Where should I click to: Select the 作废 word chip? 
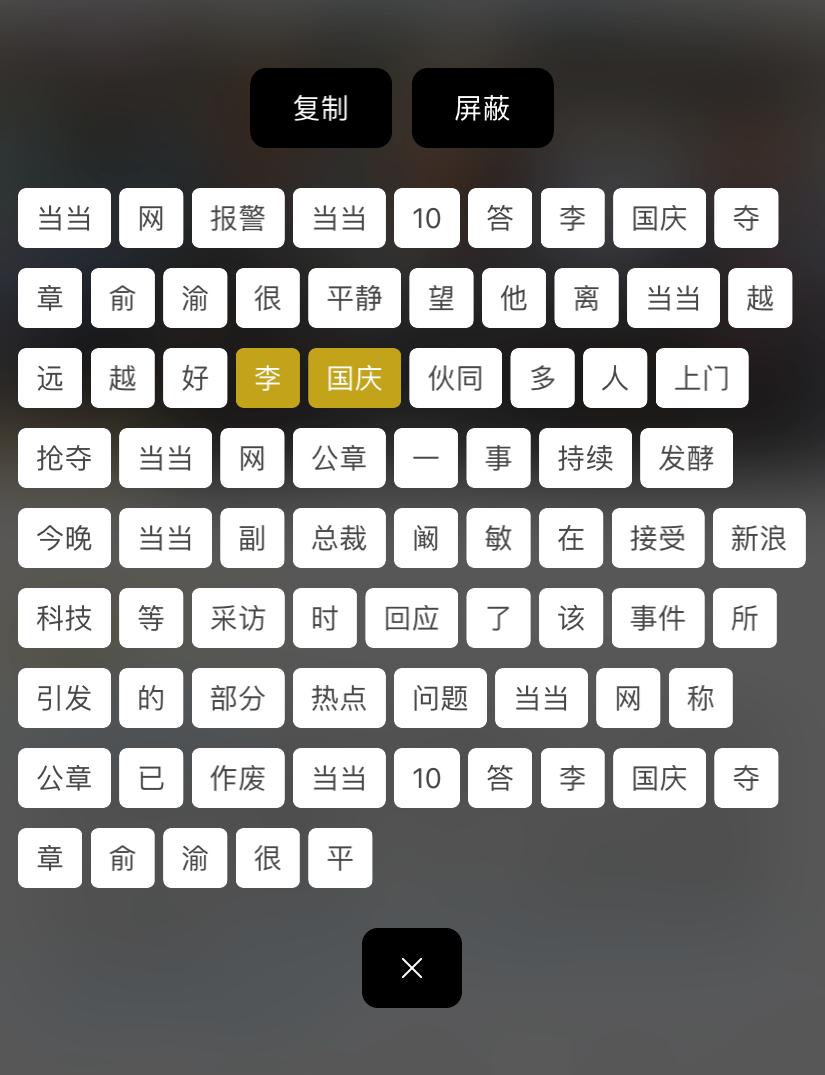point(238,778)
